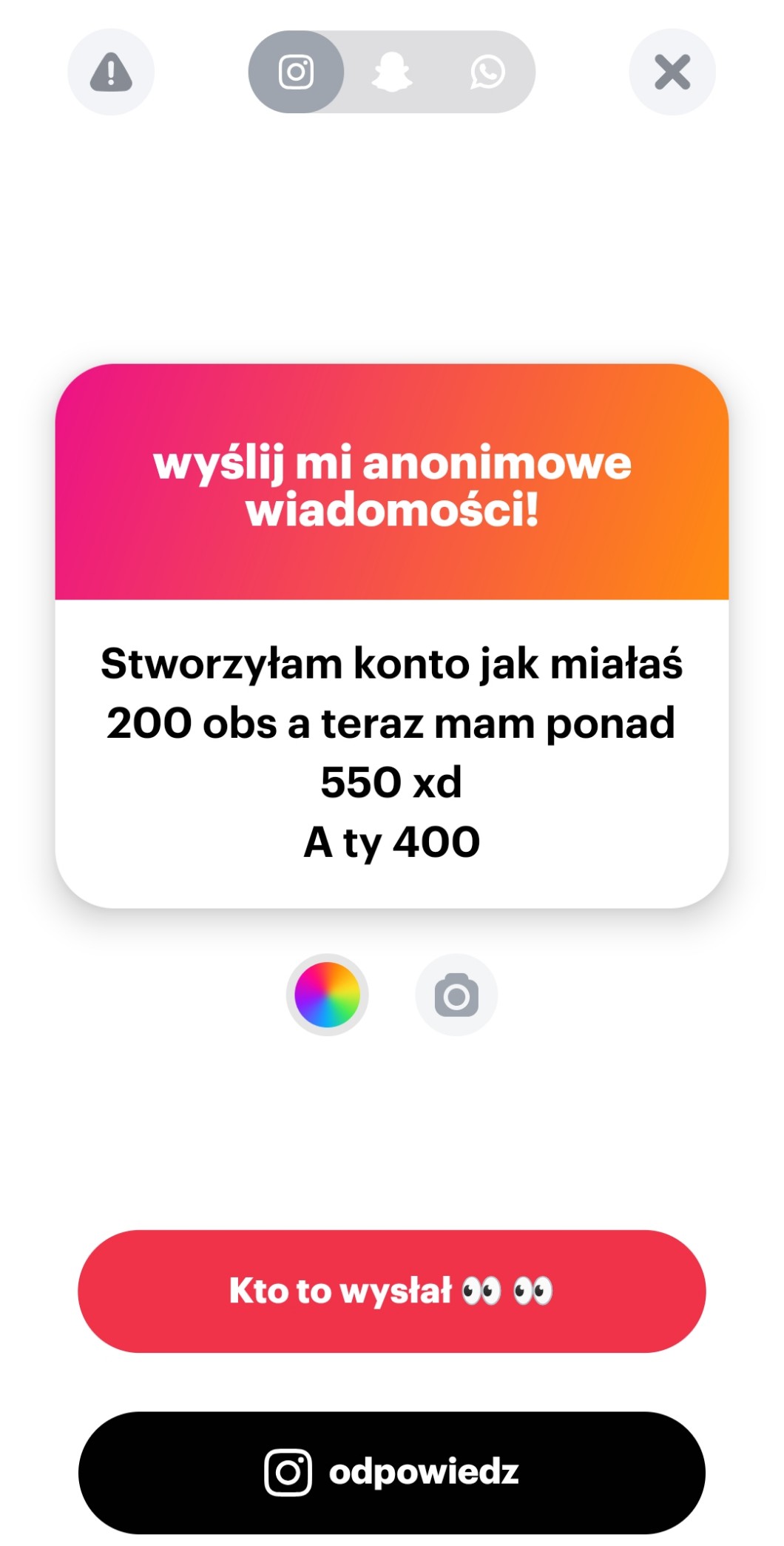Report this message with the warning icon
This screenshot has height=1546, width=784.
111,72
